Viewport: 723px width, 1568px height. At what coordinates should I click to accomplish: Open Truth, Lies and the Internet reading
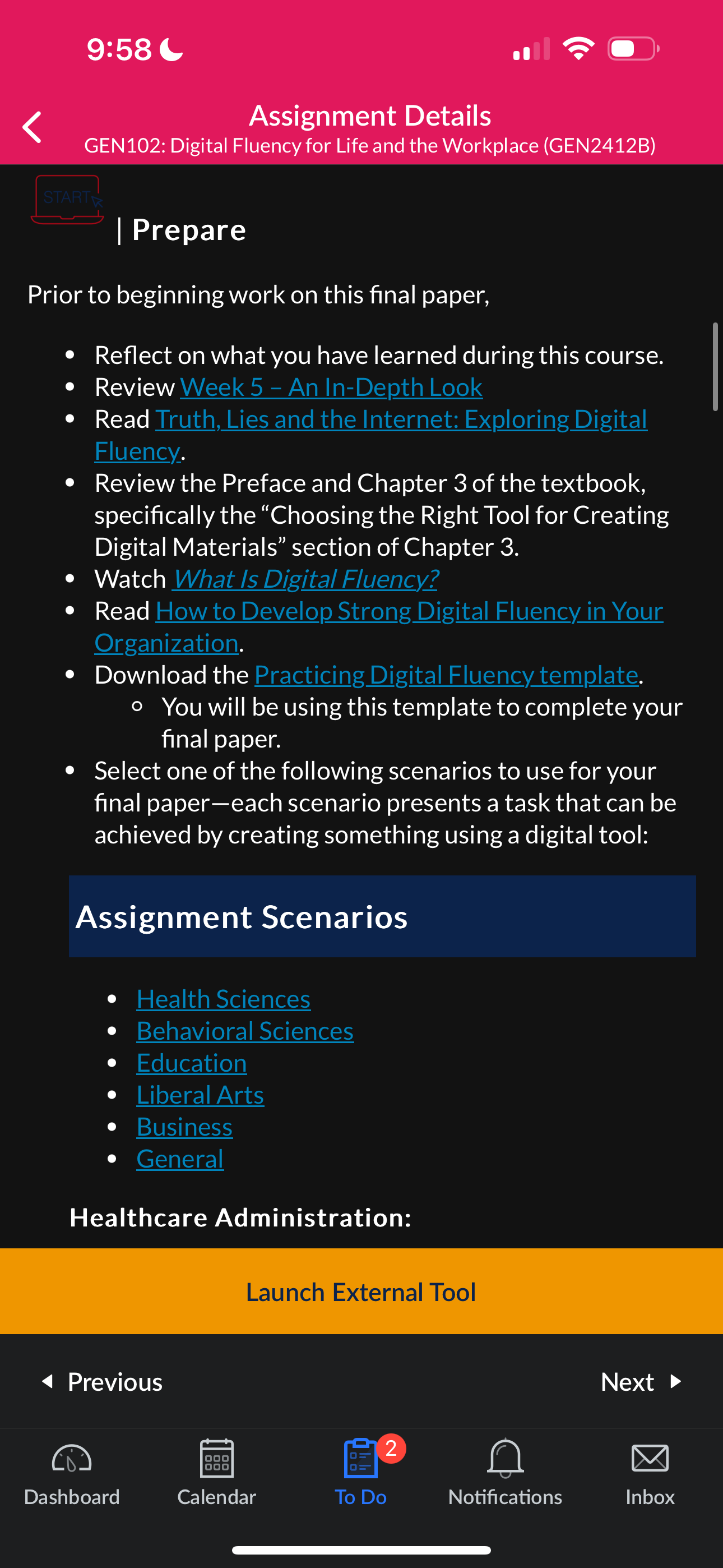pos(370,435)
